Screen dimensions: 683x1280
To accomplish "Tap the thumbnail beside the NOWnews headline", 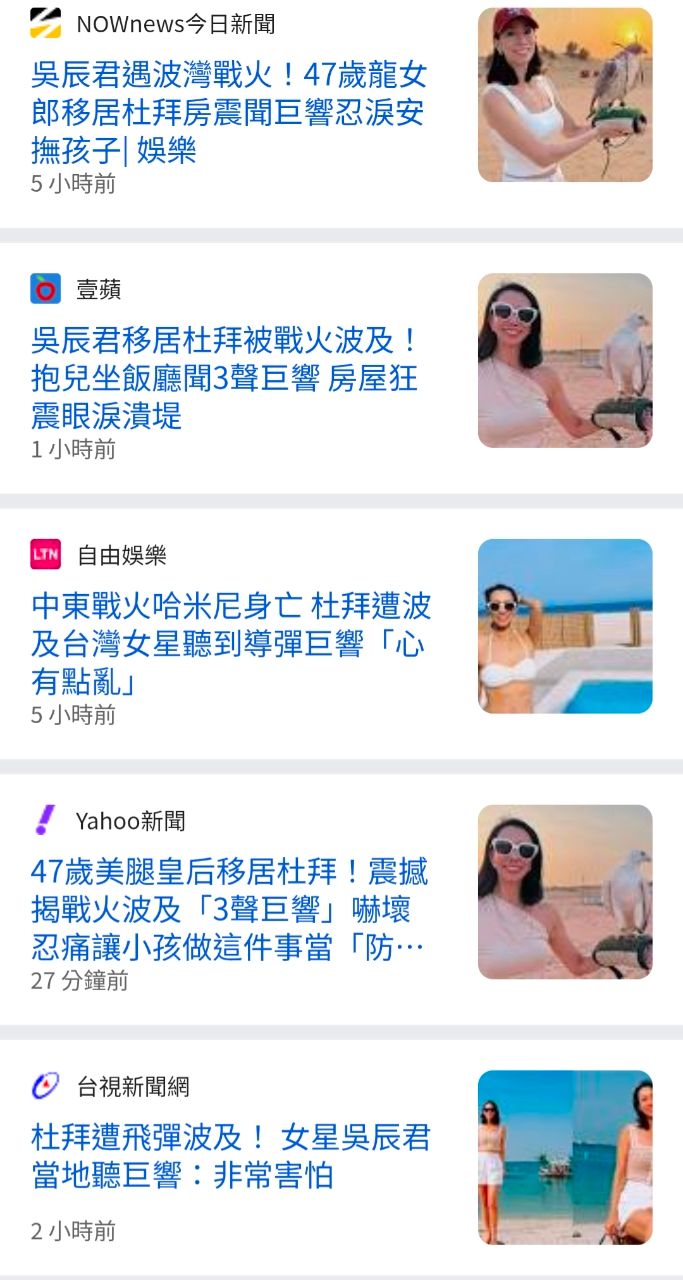I will (x=565, y=95).
